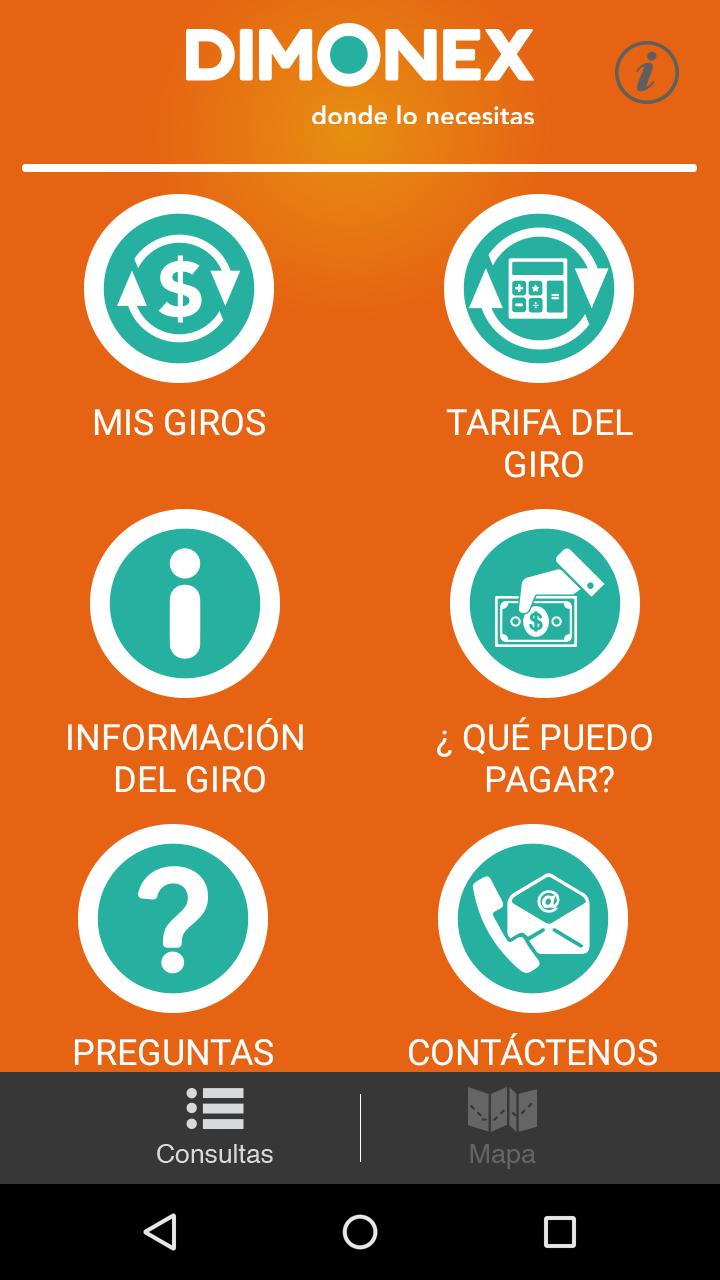720x1280 pixels.
Task: Open Información del Giro
Action: (185, 604)
